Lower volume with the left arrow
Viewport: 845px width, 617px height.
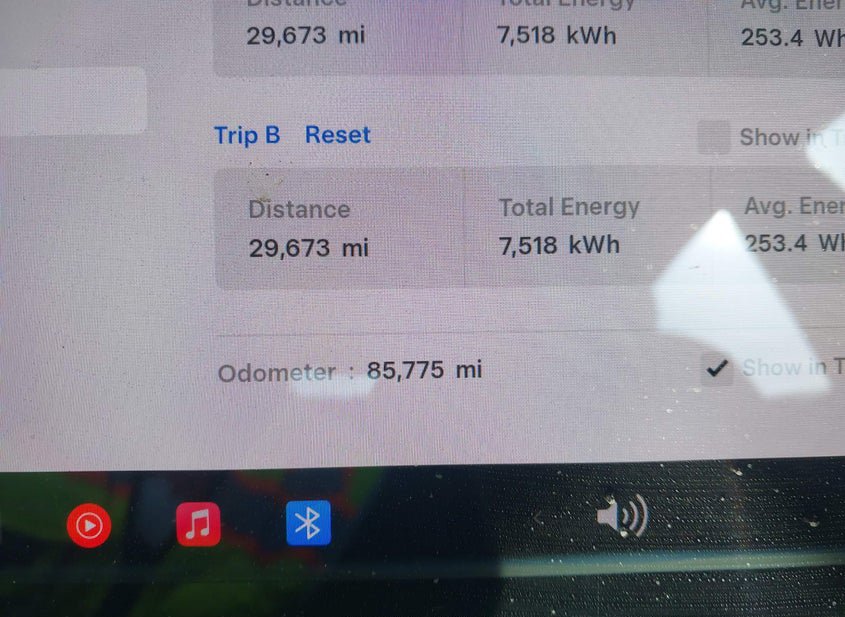pos(538,518)
